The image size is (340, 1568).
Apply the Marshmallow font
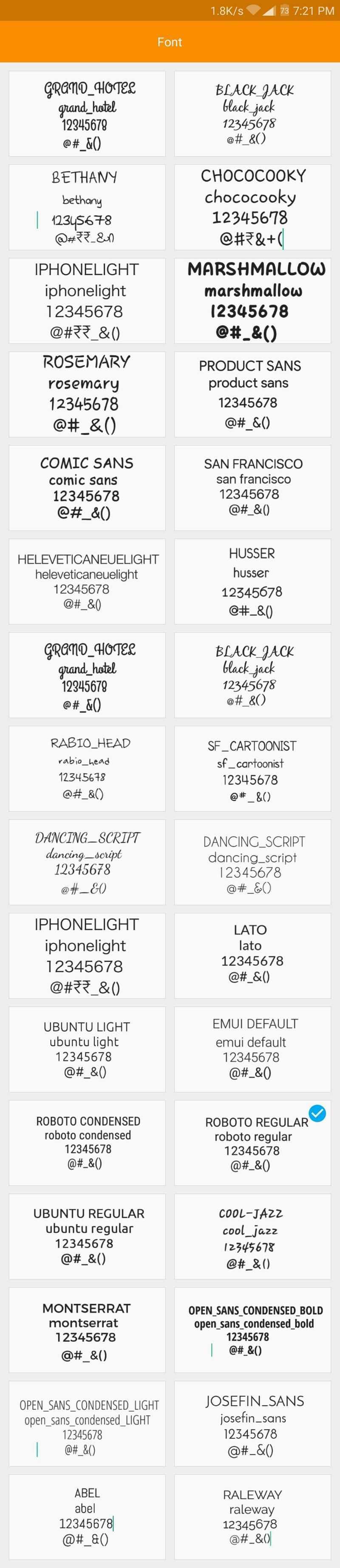click(252, 301)
